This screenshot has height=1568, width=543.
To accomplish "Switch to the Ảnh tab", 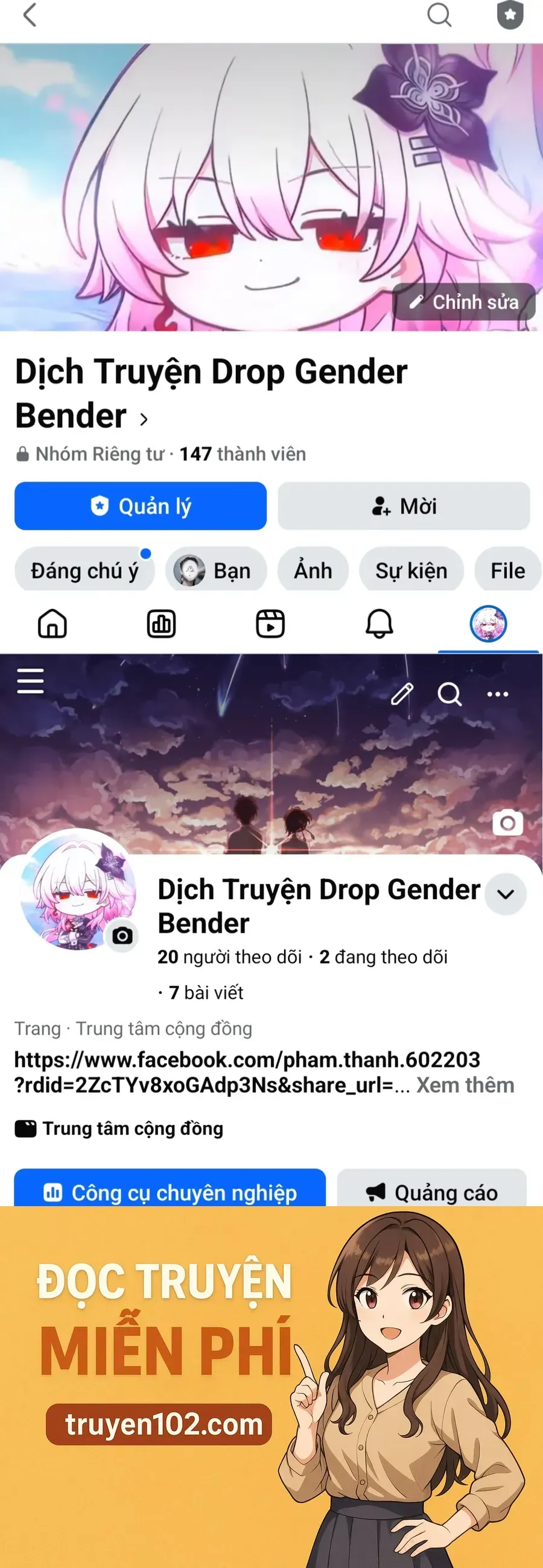I will click(x=313, y=570).
